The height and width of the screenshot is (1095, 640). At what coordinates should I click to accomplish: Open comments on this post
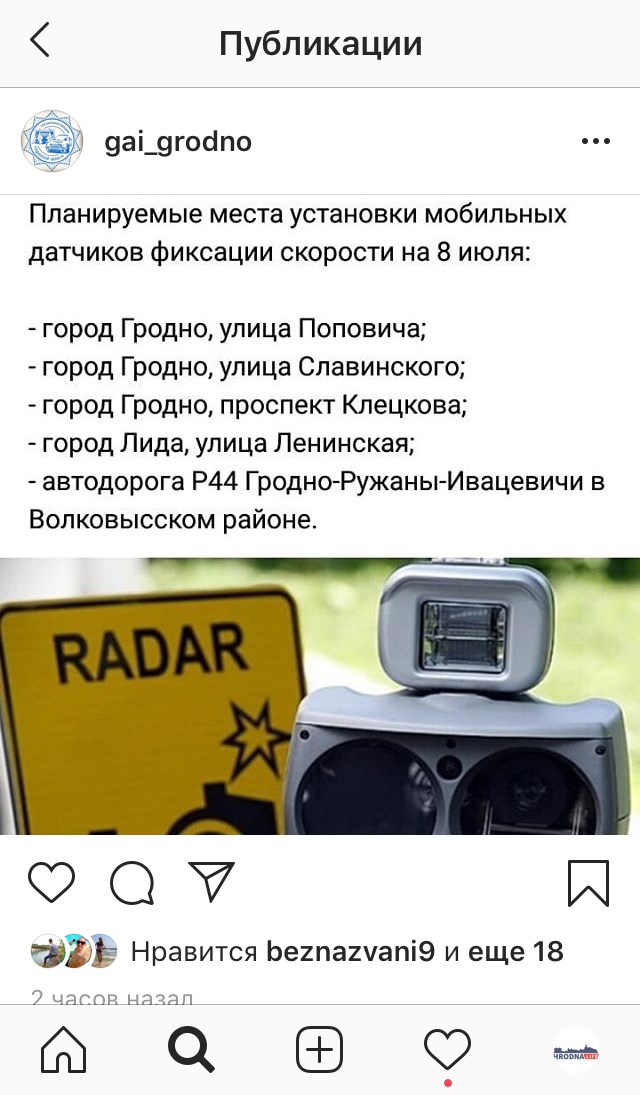[x=132, y=882]
